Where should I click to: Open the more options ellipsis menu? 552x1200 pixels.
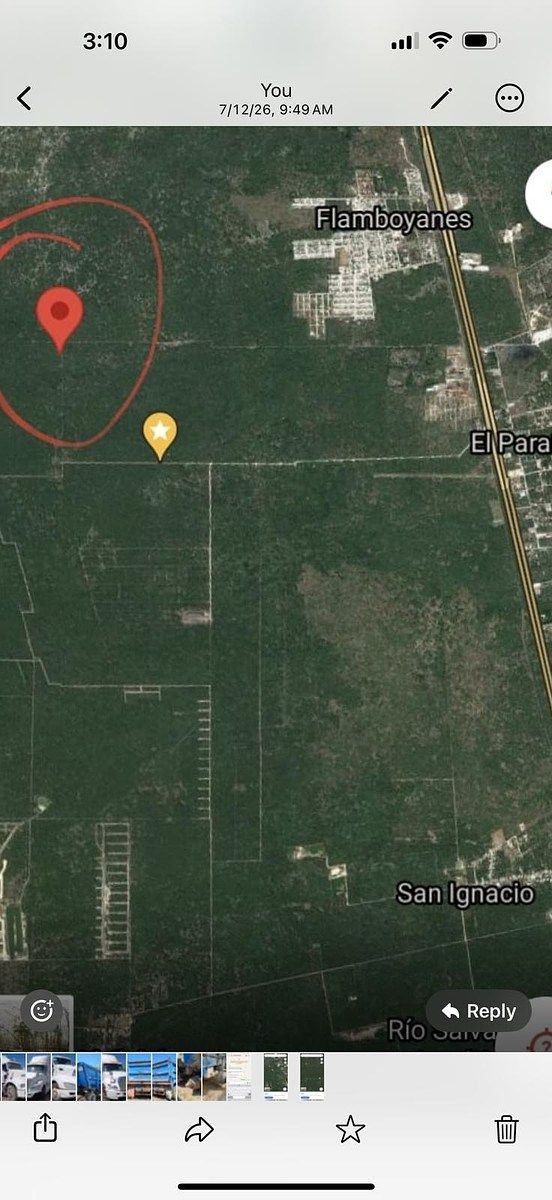[x=509, y=98]
